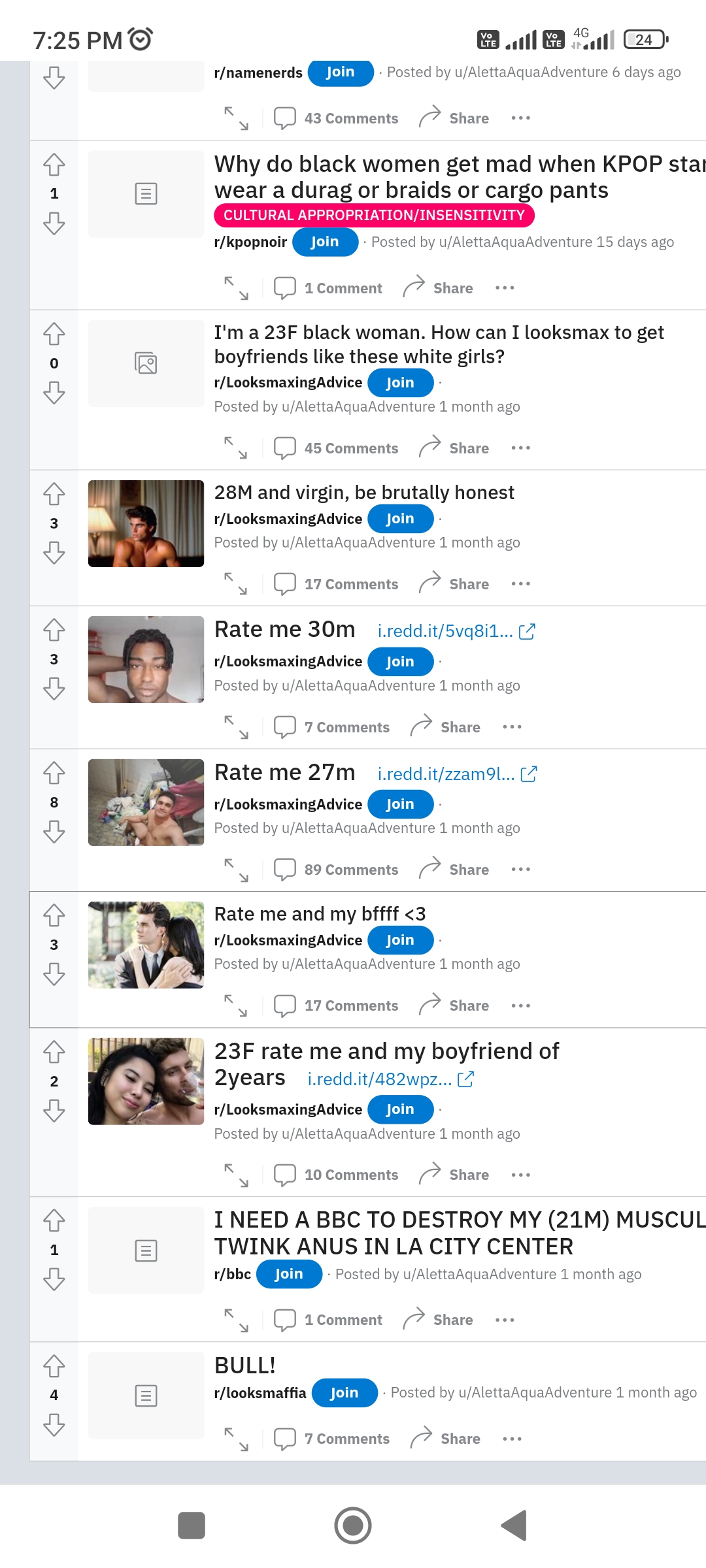
Task: View 45 Comments on the 23F looksmax post
Action: point(336,448)
